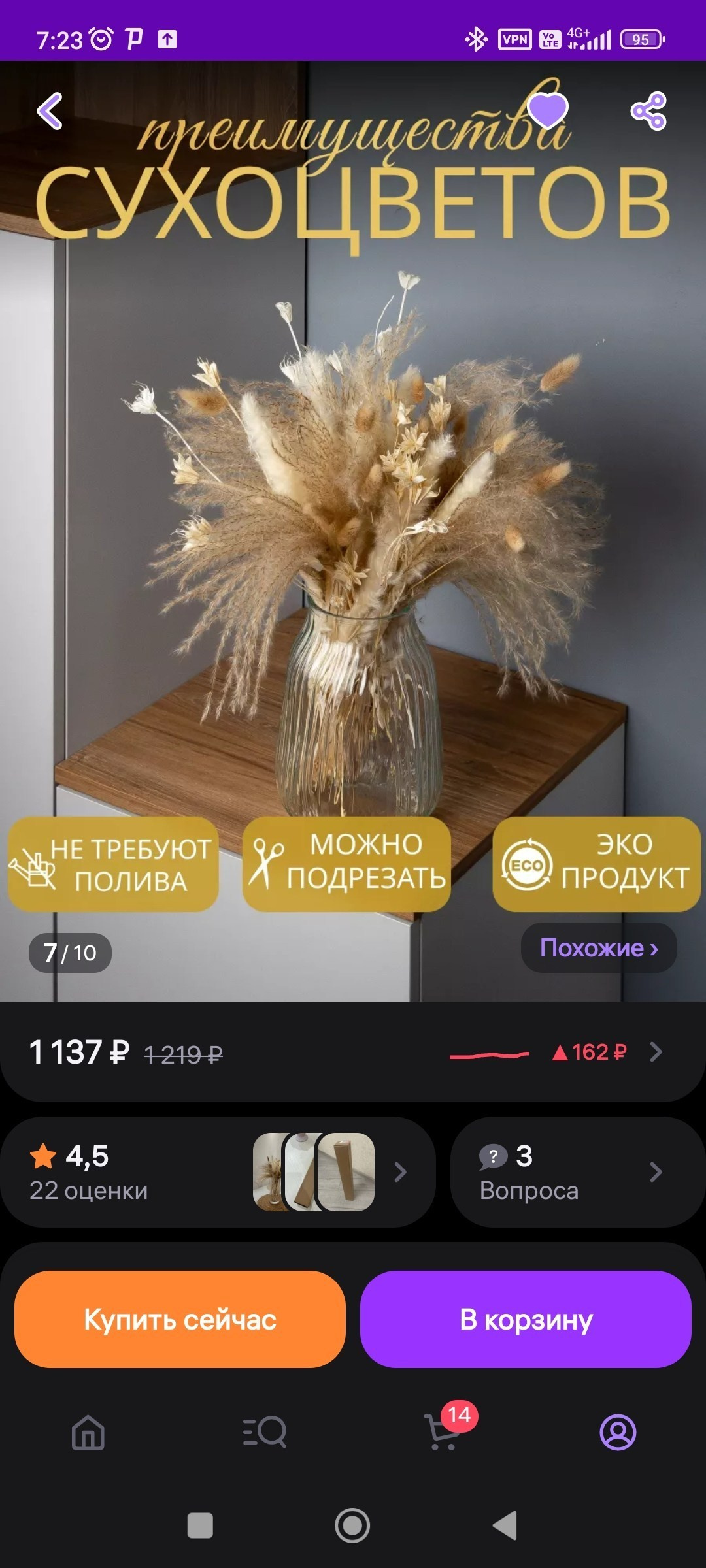Image resolution: width=706 pixels, height=1568 pixels.
Task: Open search via magnifier icon
Action: point(265,1431)
